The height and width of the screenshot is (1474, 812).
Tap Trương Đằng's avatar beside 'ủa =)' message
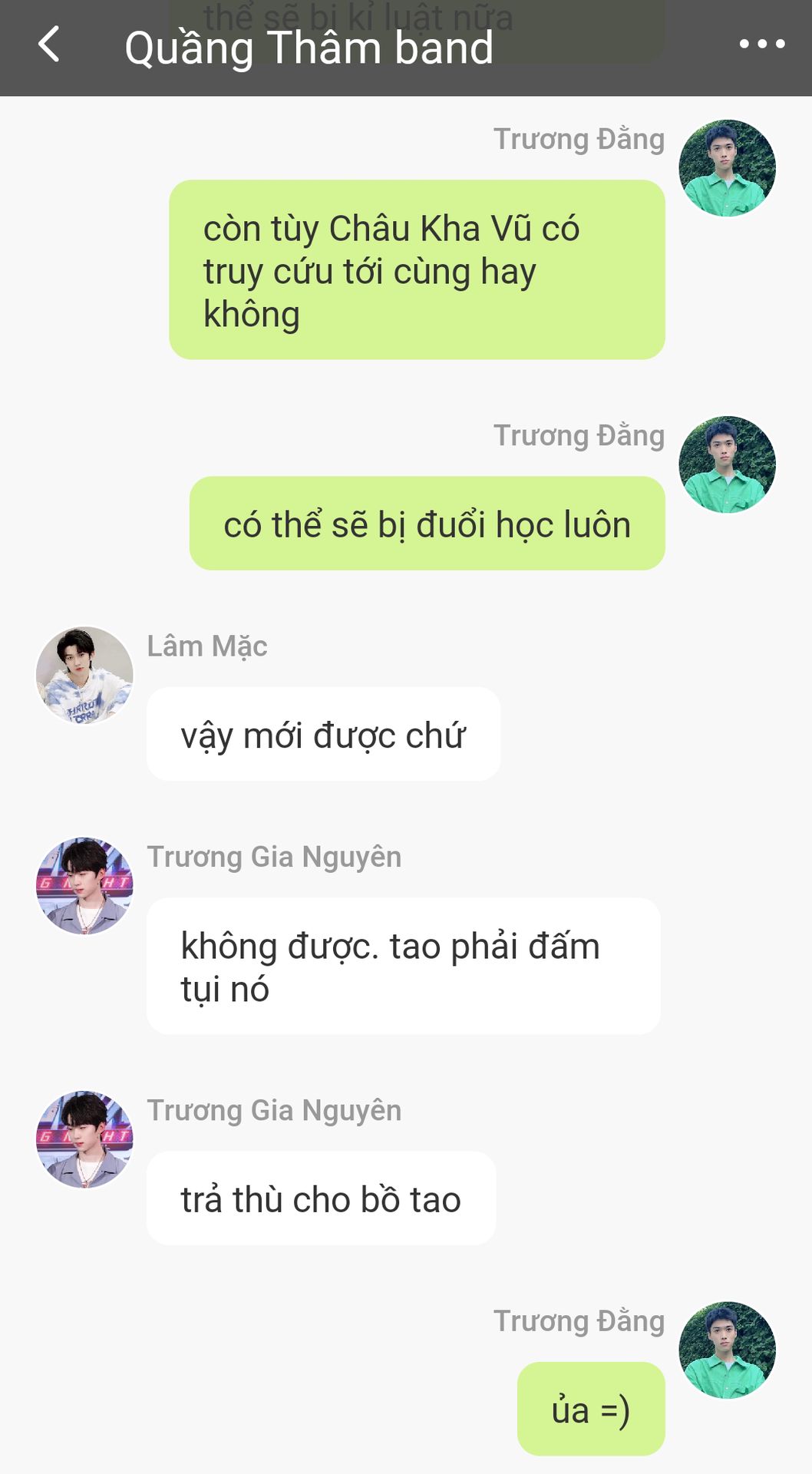point(727,1350)
